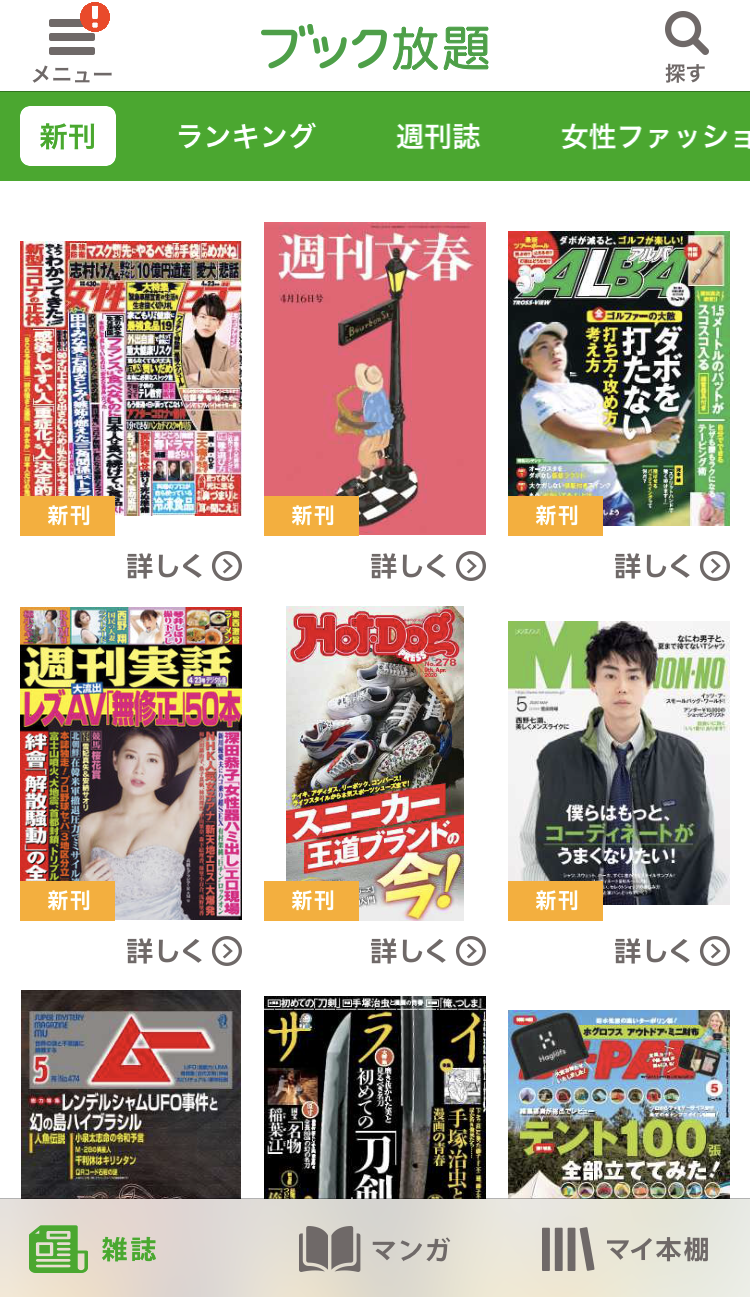This screenshot has width=750, height=1297.
Task: Select the 雑誌 bottom tab
Action: click(x=93, y=1249)
